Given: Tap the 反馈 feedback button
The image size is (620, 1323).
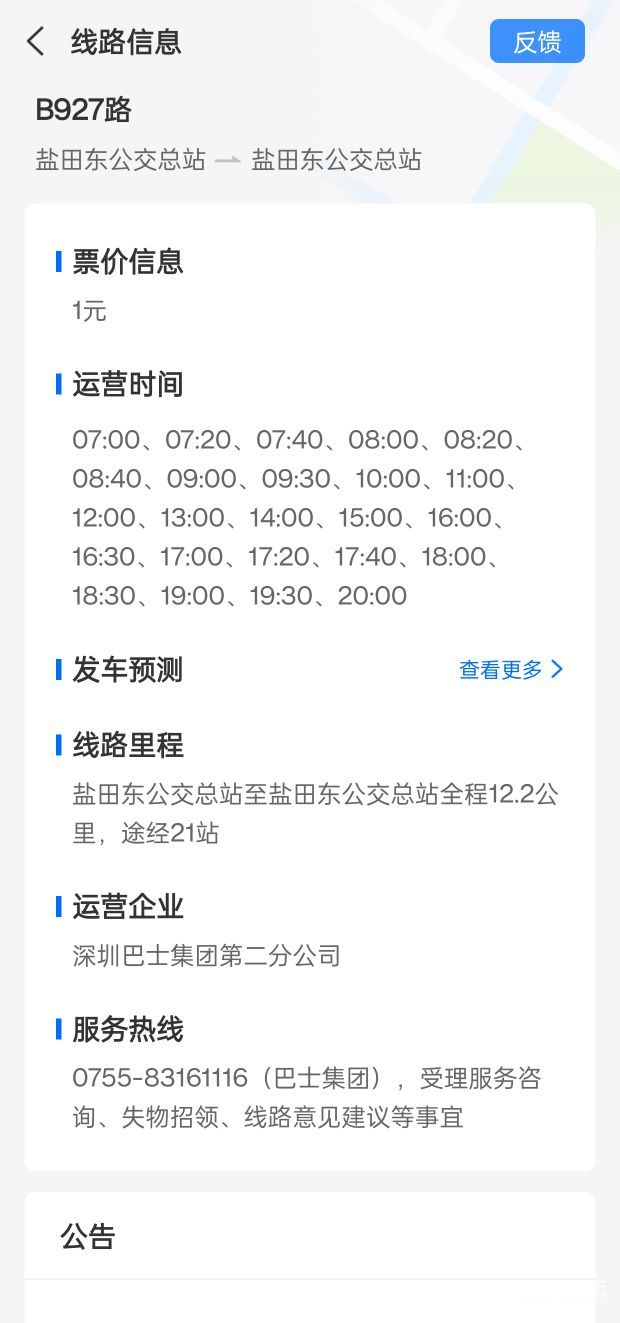Looking at the screenshot, I should 537,42.
